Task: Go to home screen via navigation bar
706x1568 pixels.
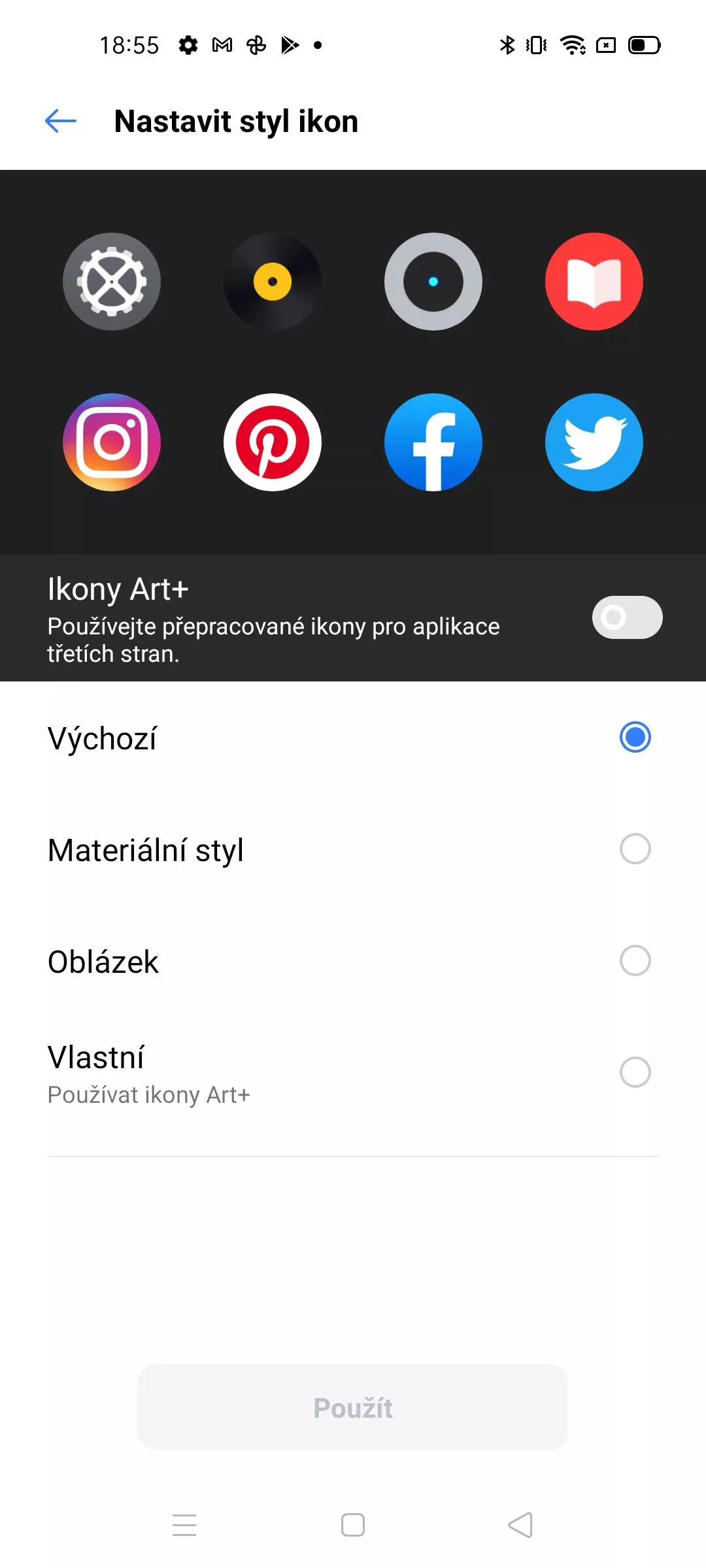Action: (353, 1525)
